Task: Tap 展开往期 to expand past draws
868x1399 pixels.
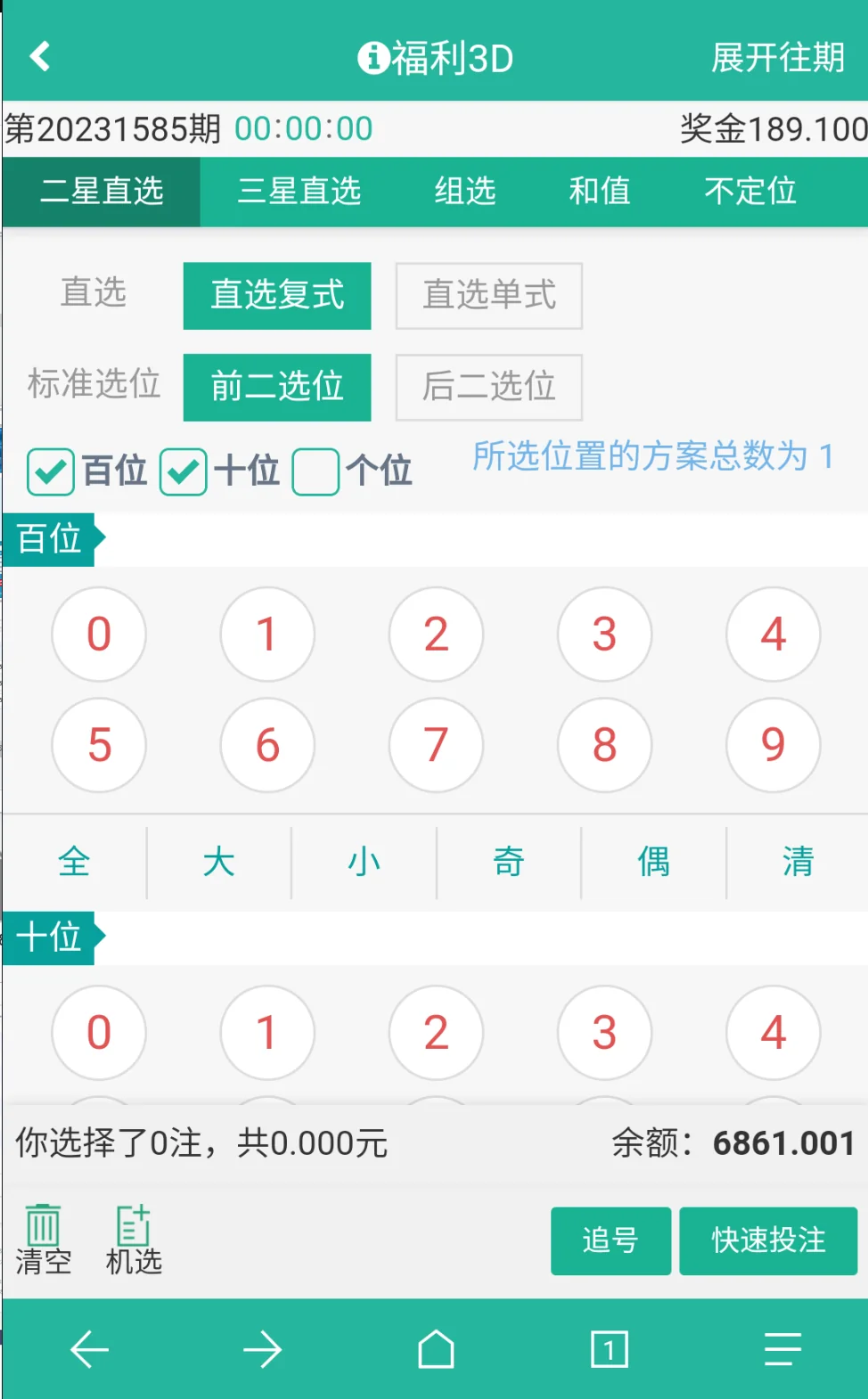Action: point(776,58)
